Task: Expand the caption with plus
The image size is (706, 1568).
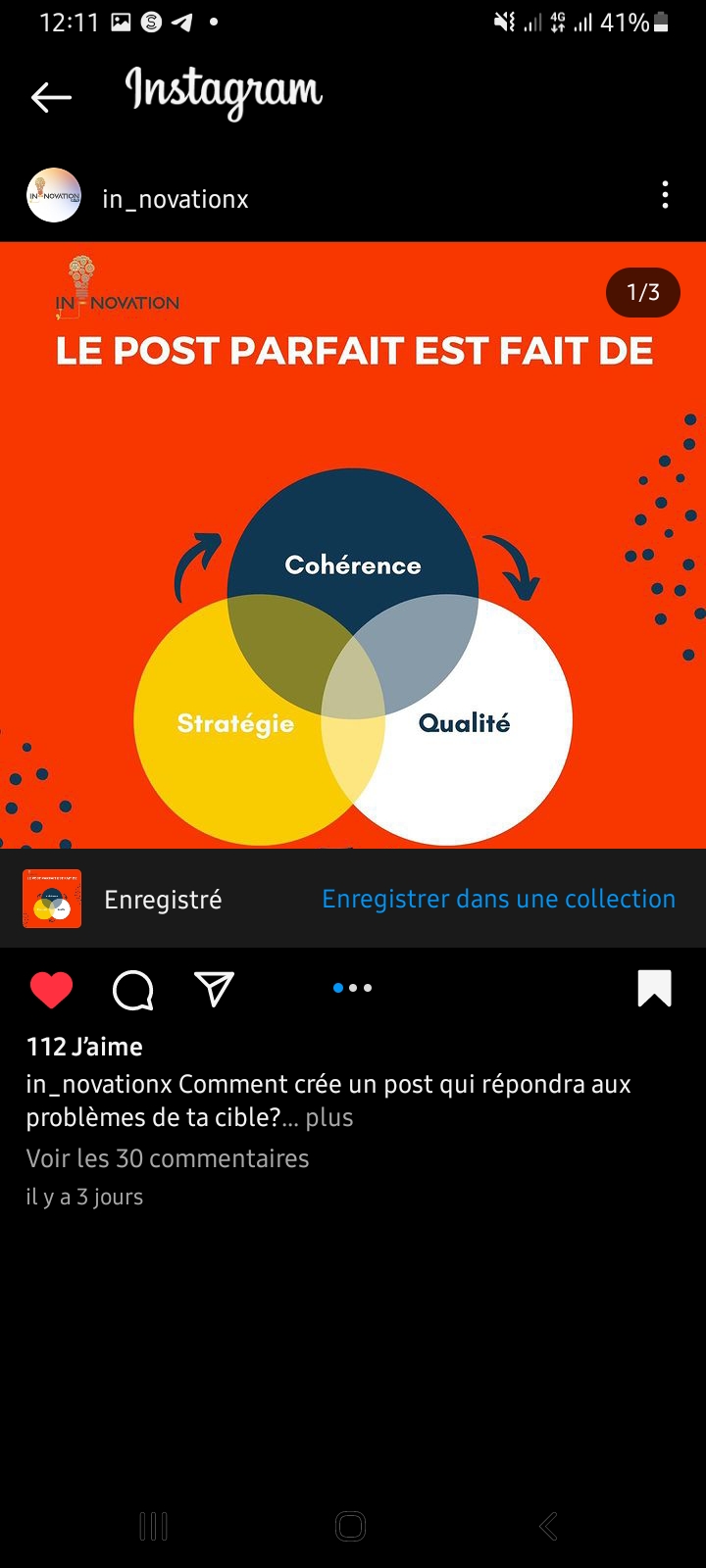Action: click(328, 1117)
